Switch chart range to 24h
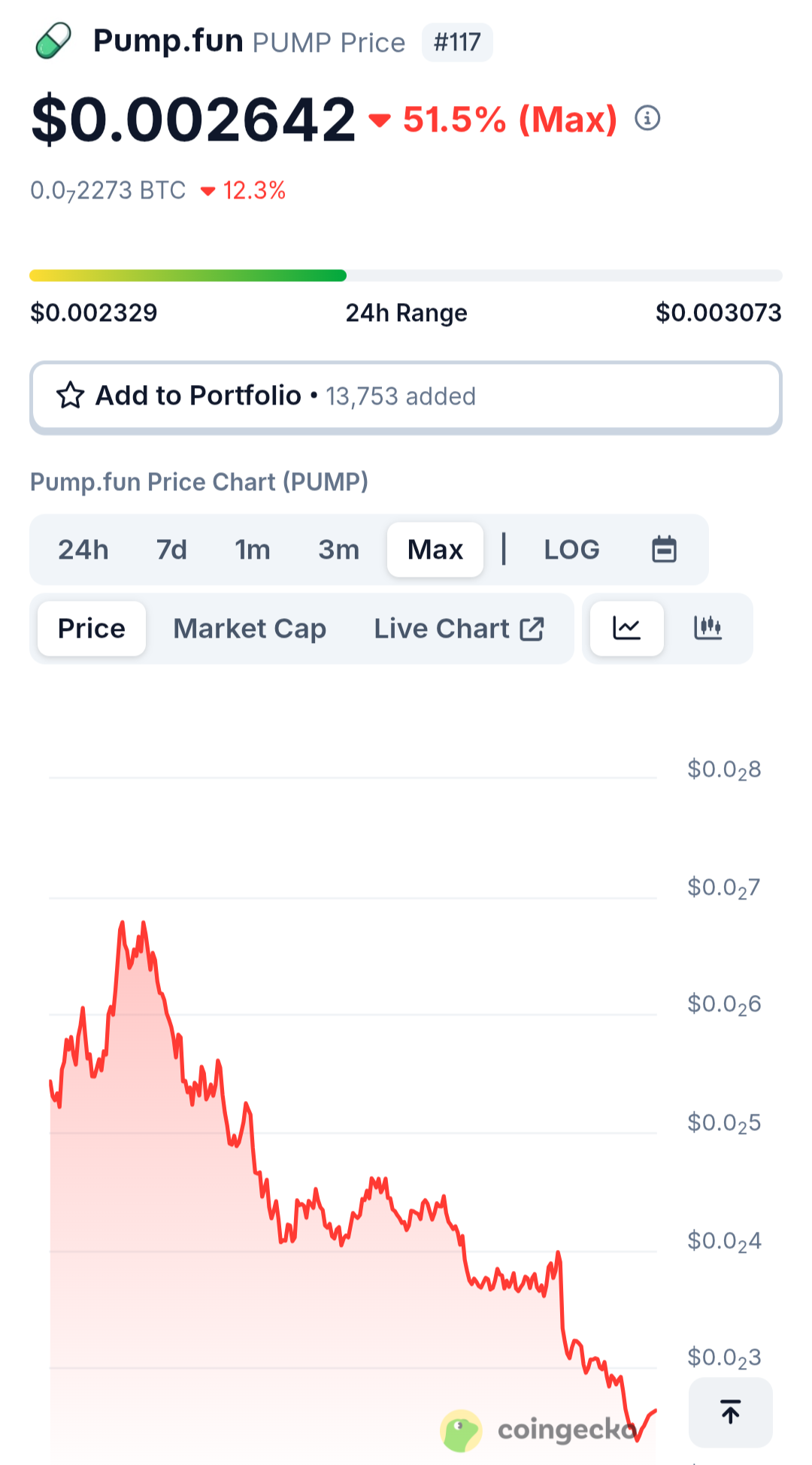The image size is (812, 1465). (83, 550)
